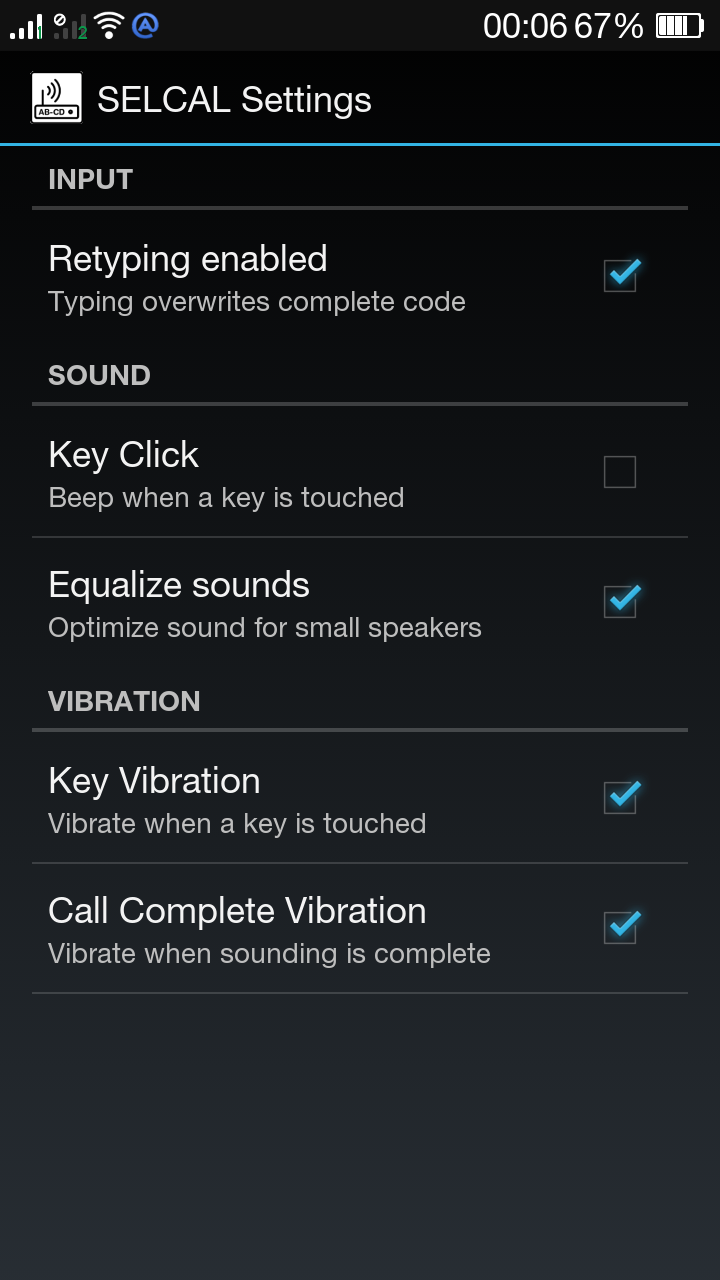The width and height of the screenshot is (720, 1280).
Task: Open the INPUT section header
Action: pos(90,179)
